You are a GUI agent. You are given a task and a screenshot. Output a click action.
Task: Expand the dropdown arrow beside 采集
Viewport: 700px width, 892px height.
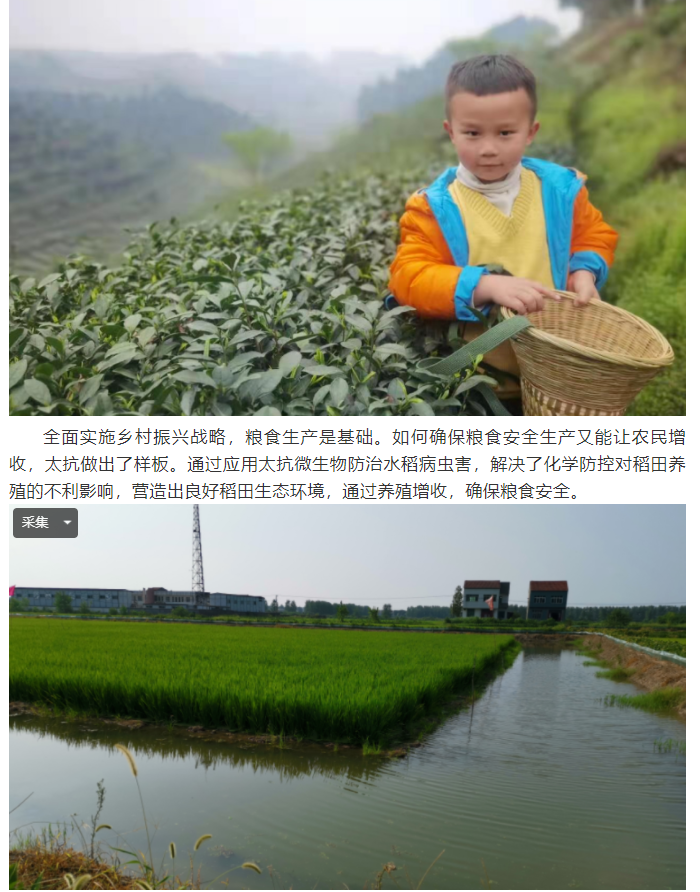pos(67,523)
